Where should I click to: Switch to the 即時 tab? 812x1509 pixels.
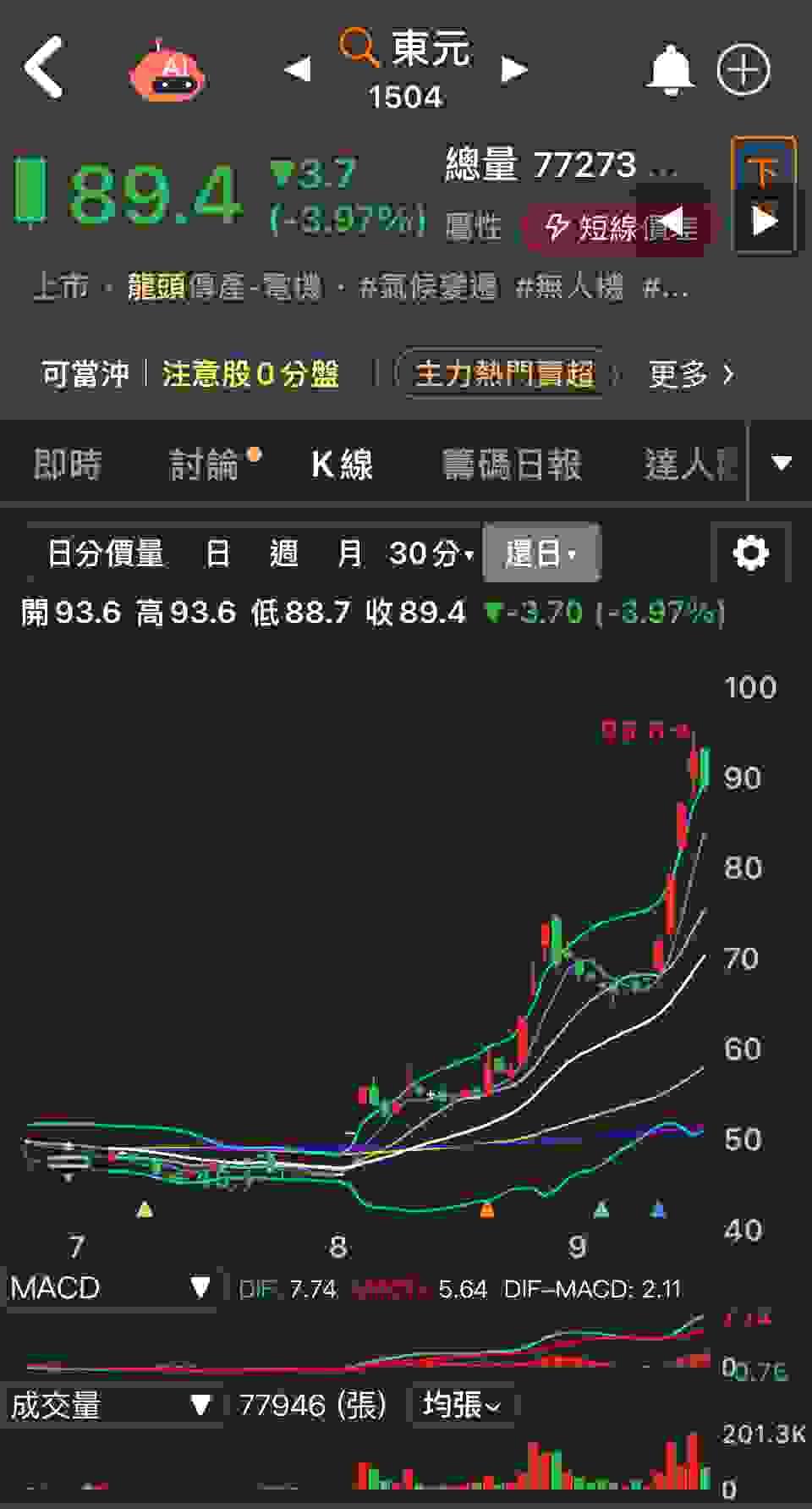click(x=68, y=464)
